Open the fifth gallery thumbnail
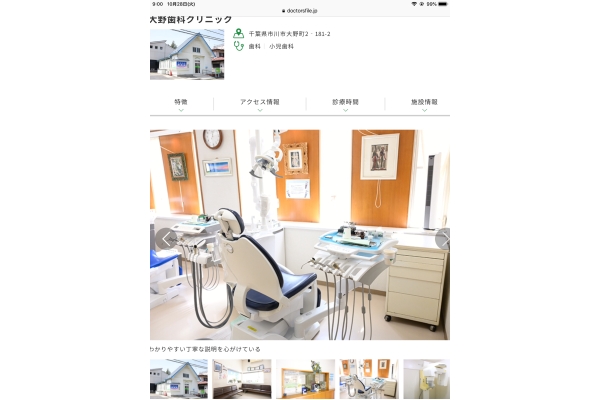600x400 pixels. pyautogui.click(x=427, y=380)
